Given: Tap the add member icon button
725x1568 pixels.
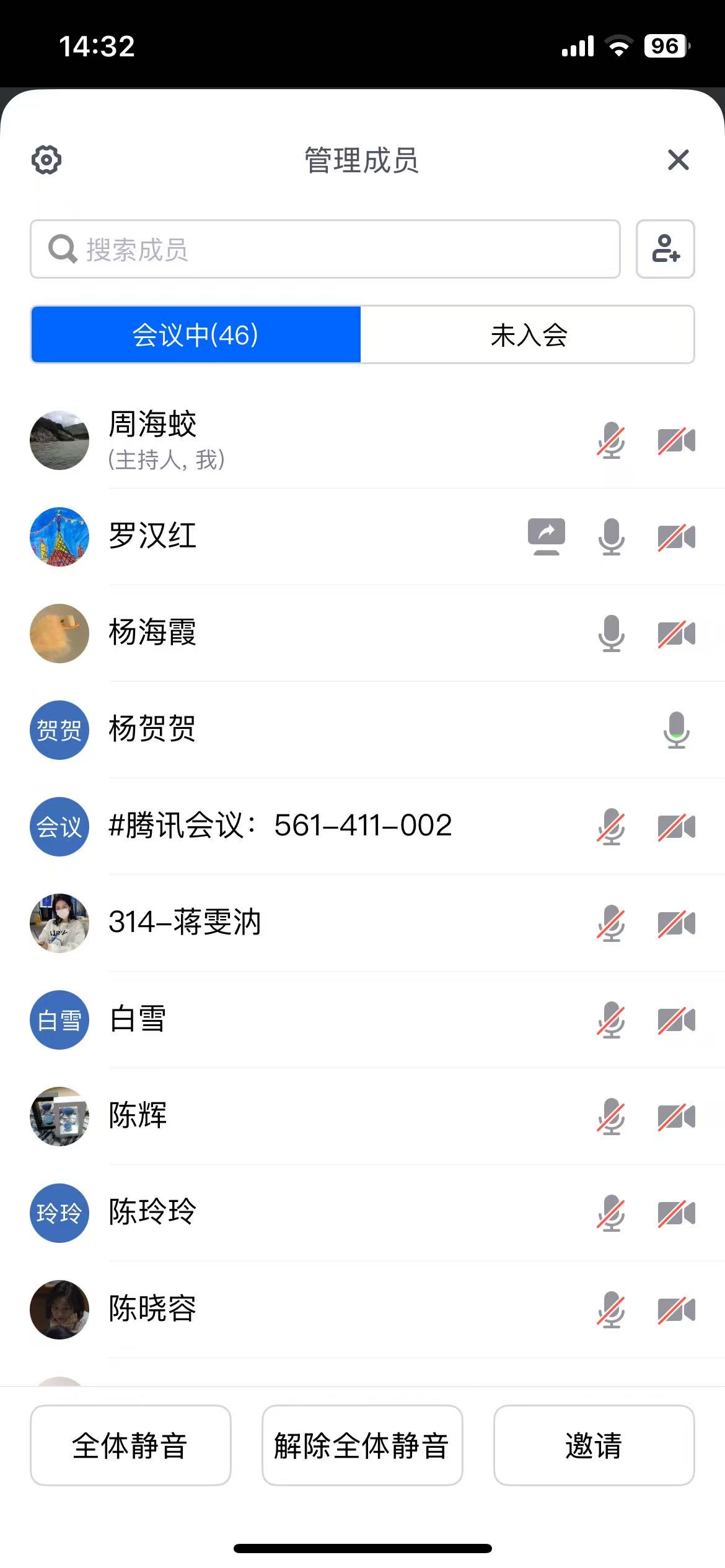Looking at the screenshot, I should (666, 249).
